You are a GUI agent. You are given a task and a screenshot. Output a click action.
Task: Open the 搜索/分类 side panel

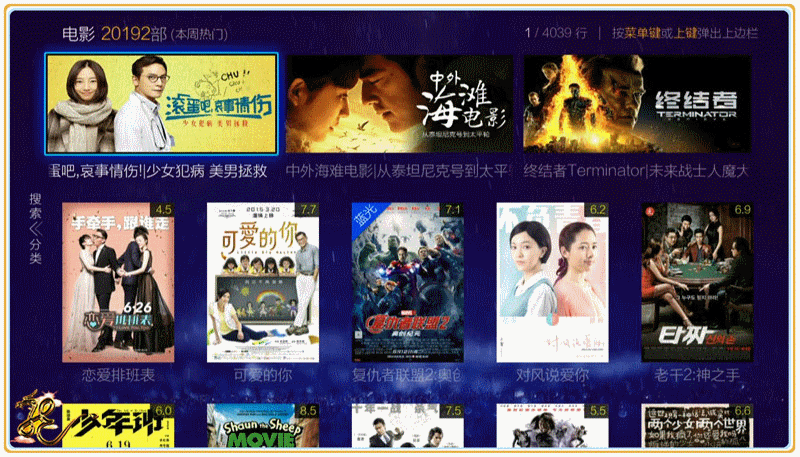[x=35, y=229]
